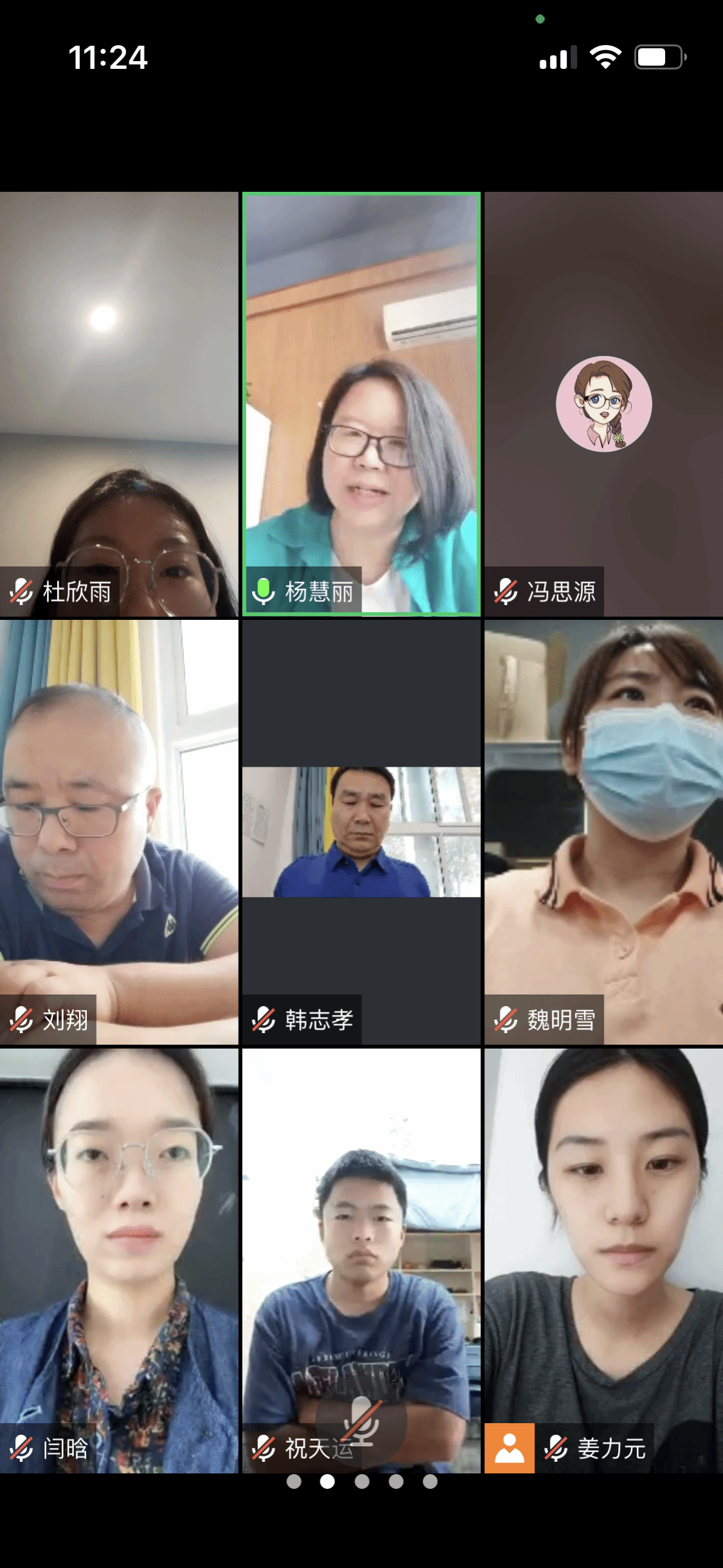Image resolution: width=723 pixels, height=1568 pixels.
Task: Open 冯思源's avatar tile
Action: pyautogui.click(x=603, y=404)
